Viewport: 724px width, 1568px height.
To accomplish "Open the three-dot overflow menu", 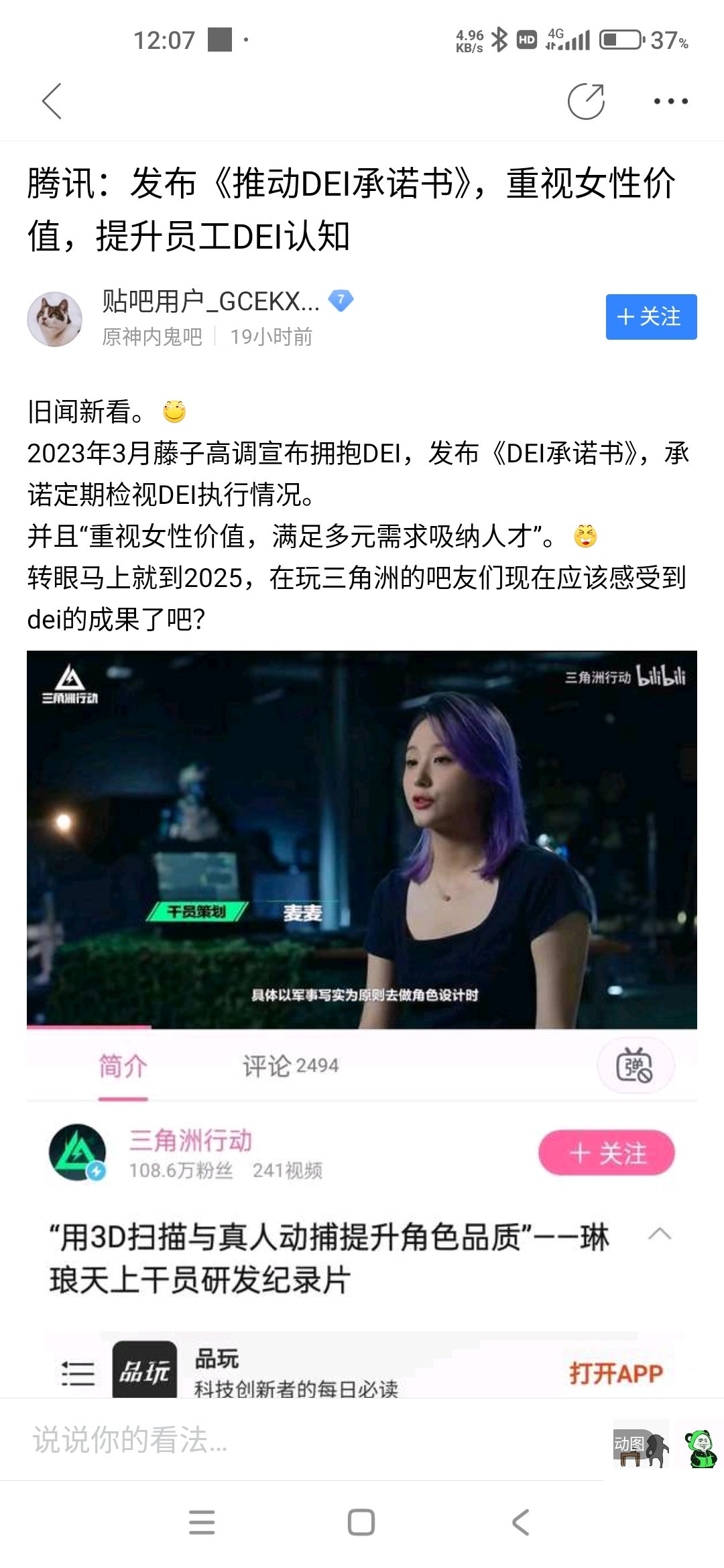I will (670, 101).
